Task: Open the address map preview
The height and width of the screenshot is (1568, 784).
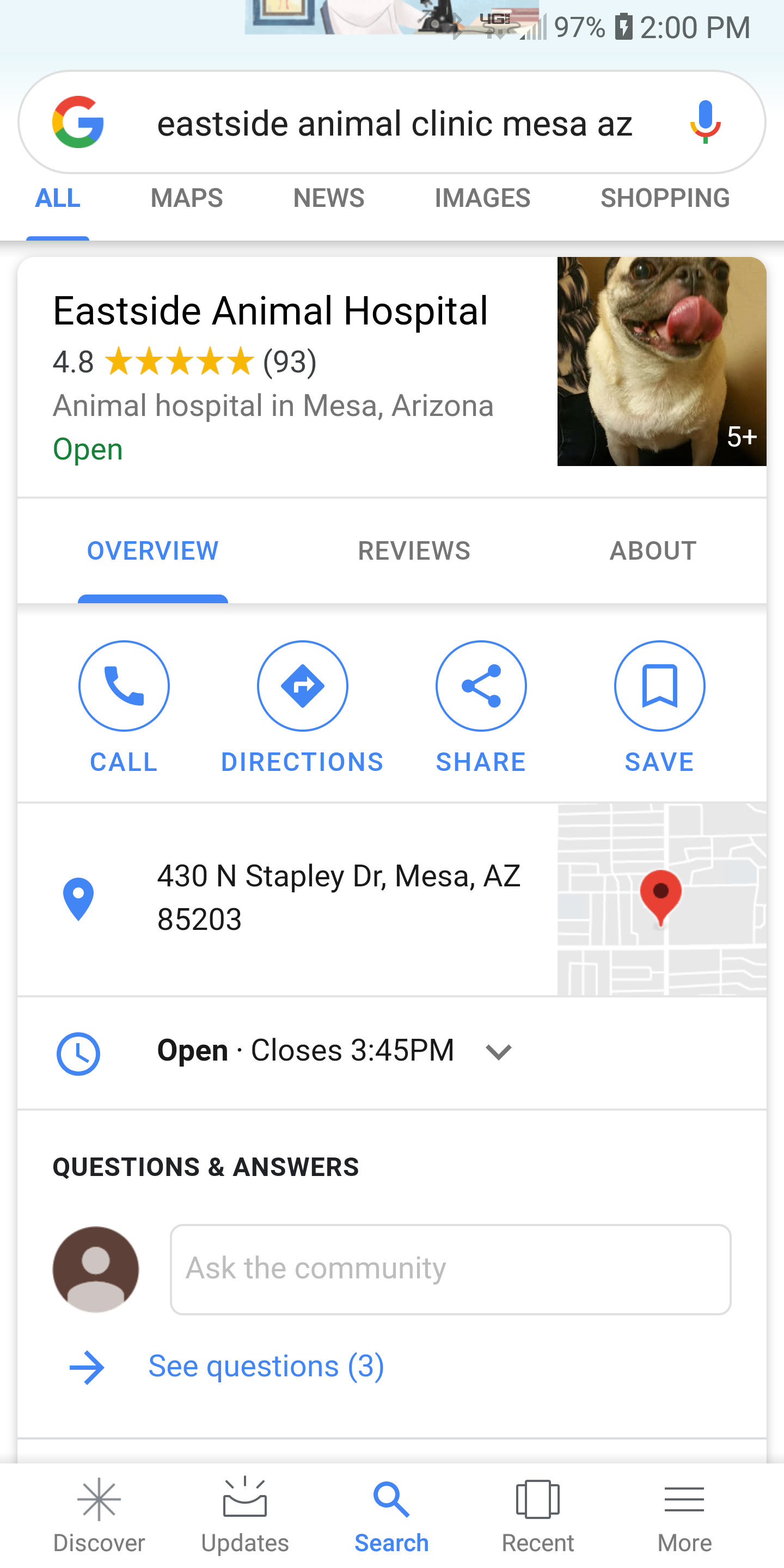Action: [661, 899]
